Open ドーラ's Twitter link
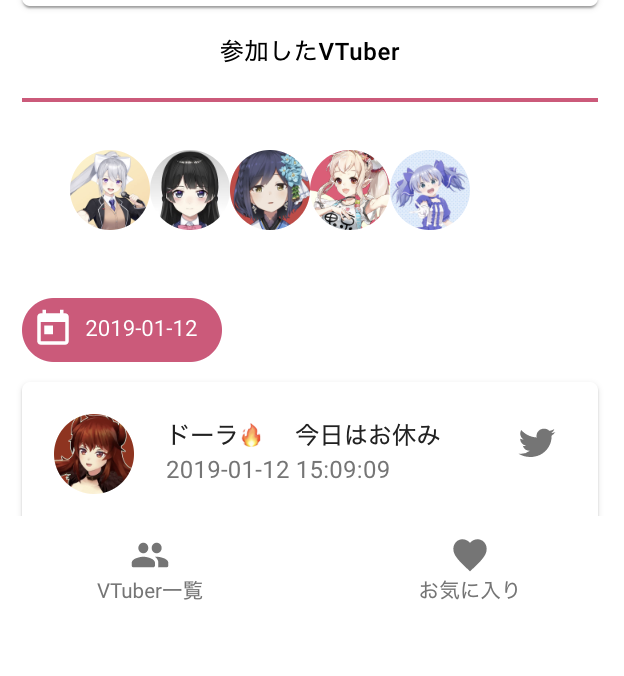Image resolution: width=624 pixels, height=676 pixels. click(x=537, y=442)
